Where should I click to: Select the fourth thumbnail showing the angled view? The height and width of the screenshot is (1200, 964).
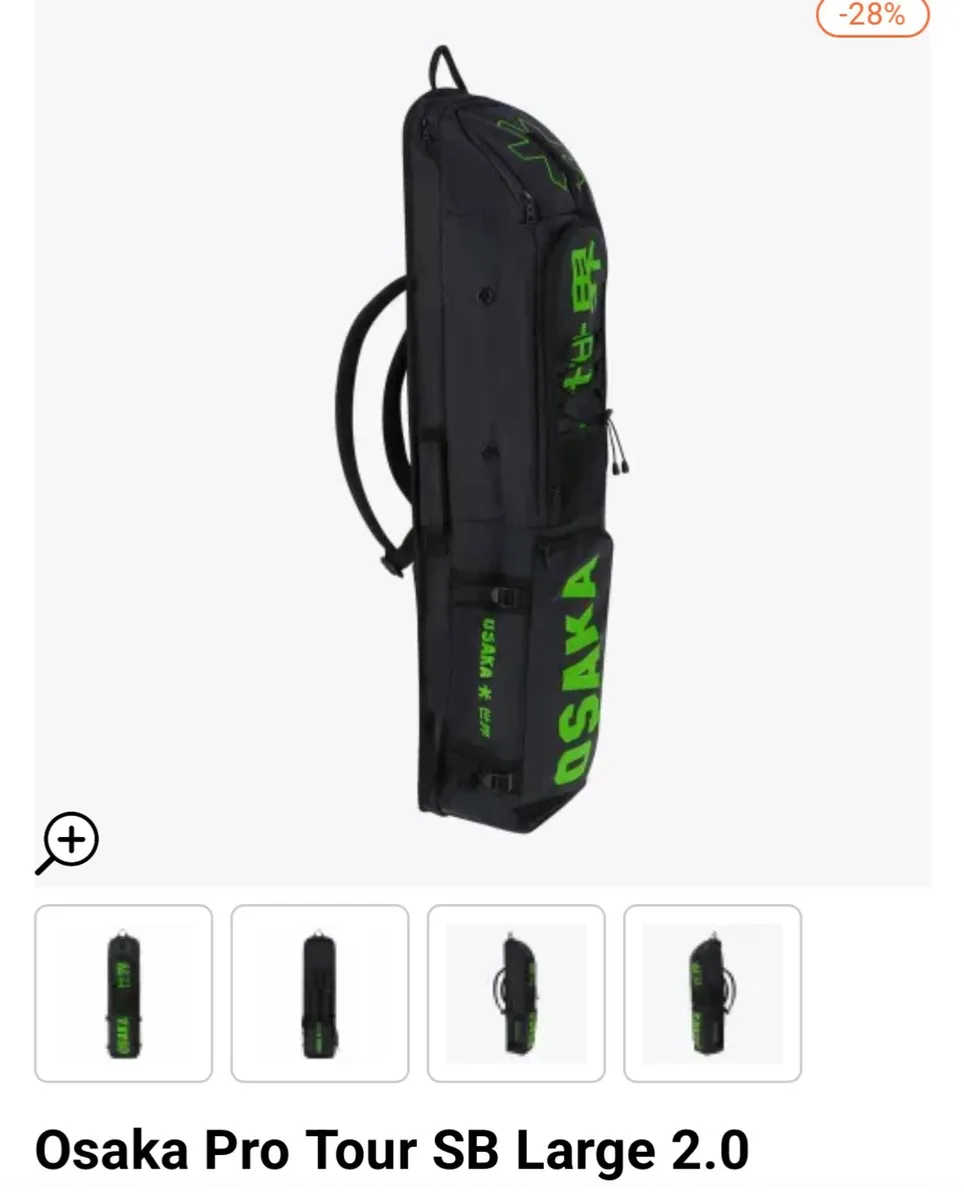tap(712, 993)
